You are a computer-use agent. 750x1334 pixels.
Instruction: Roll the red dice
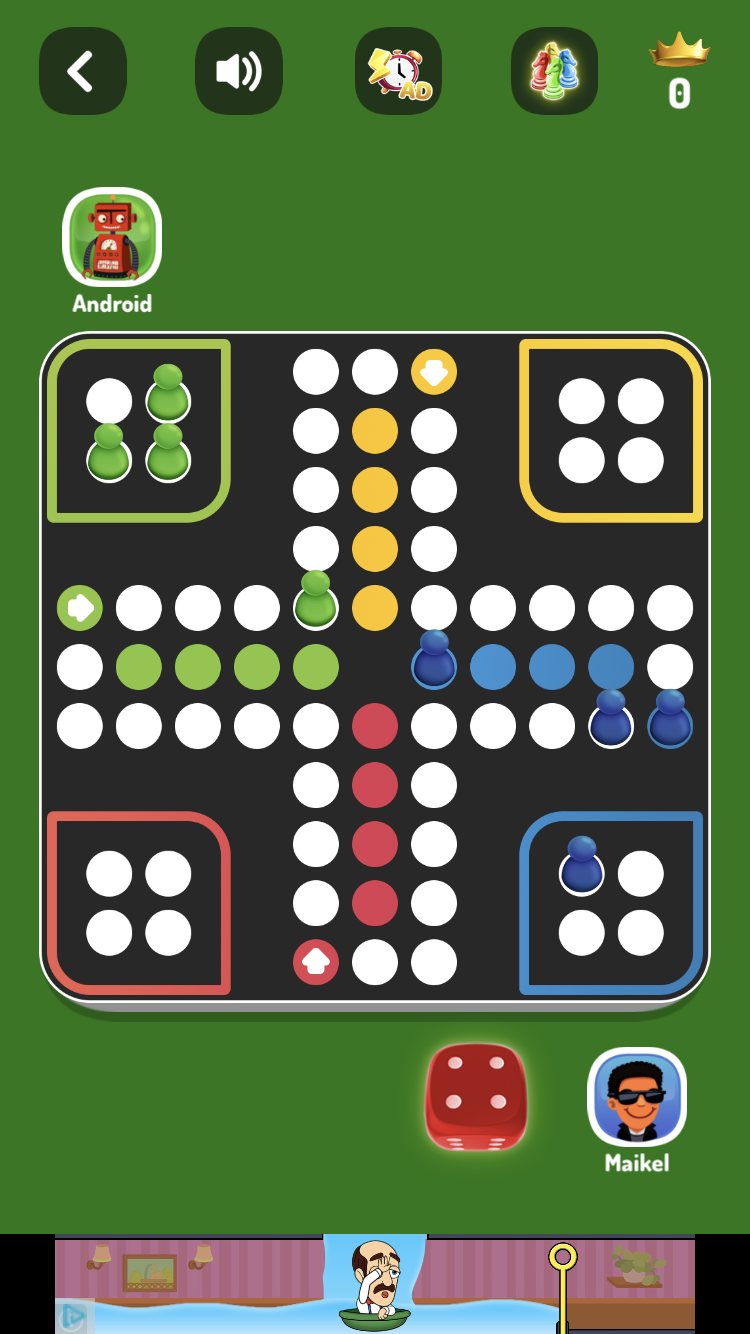[x=476, y=1096]
